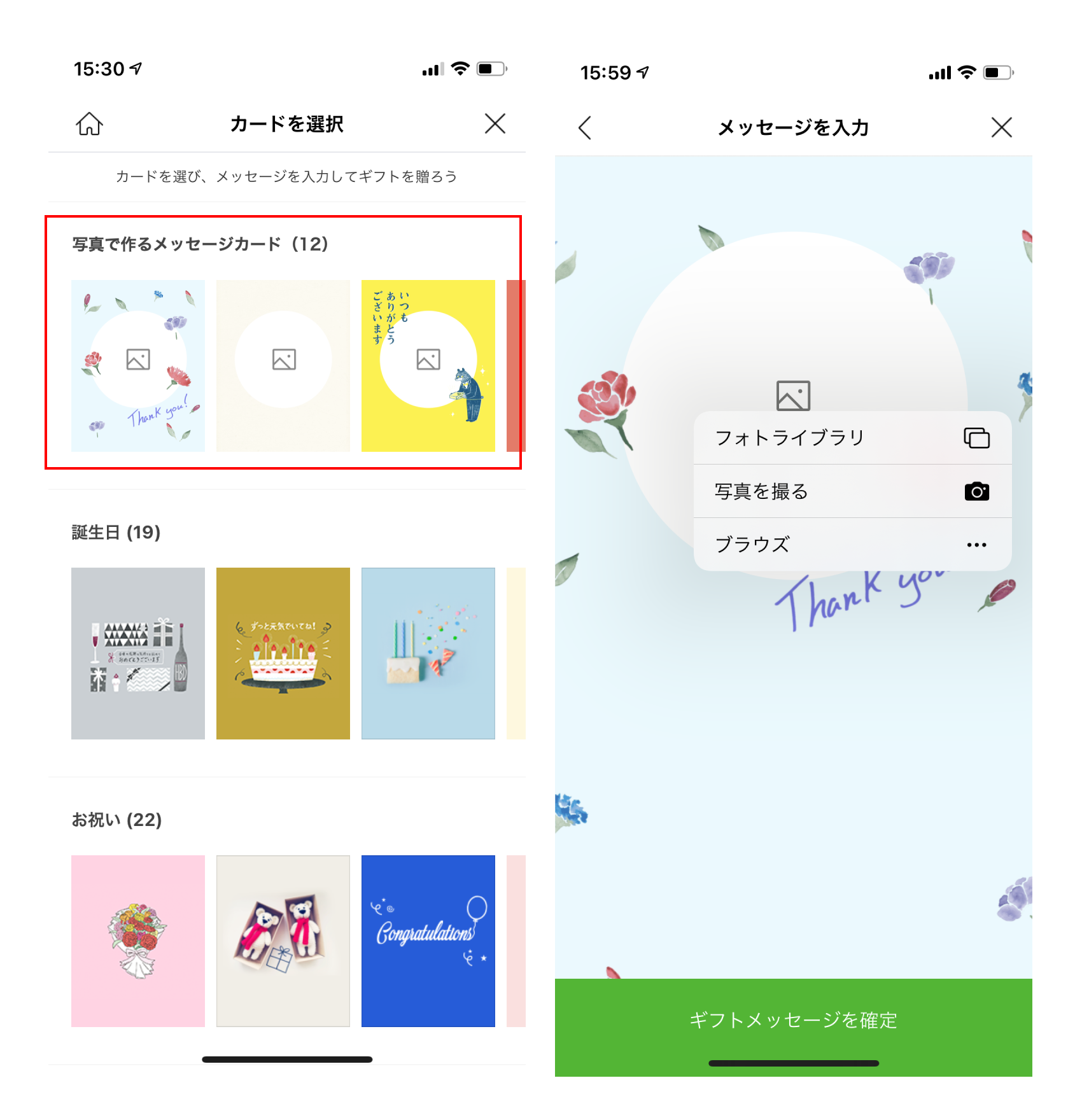
Task: Go back from メッセージを入力 screen
Action: [x=585, y=128]
